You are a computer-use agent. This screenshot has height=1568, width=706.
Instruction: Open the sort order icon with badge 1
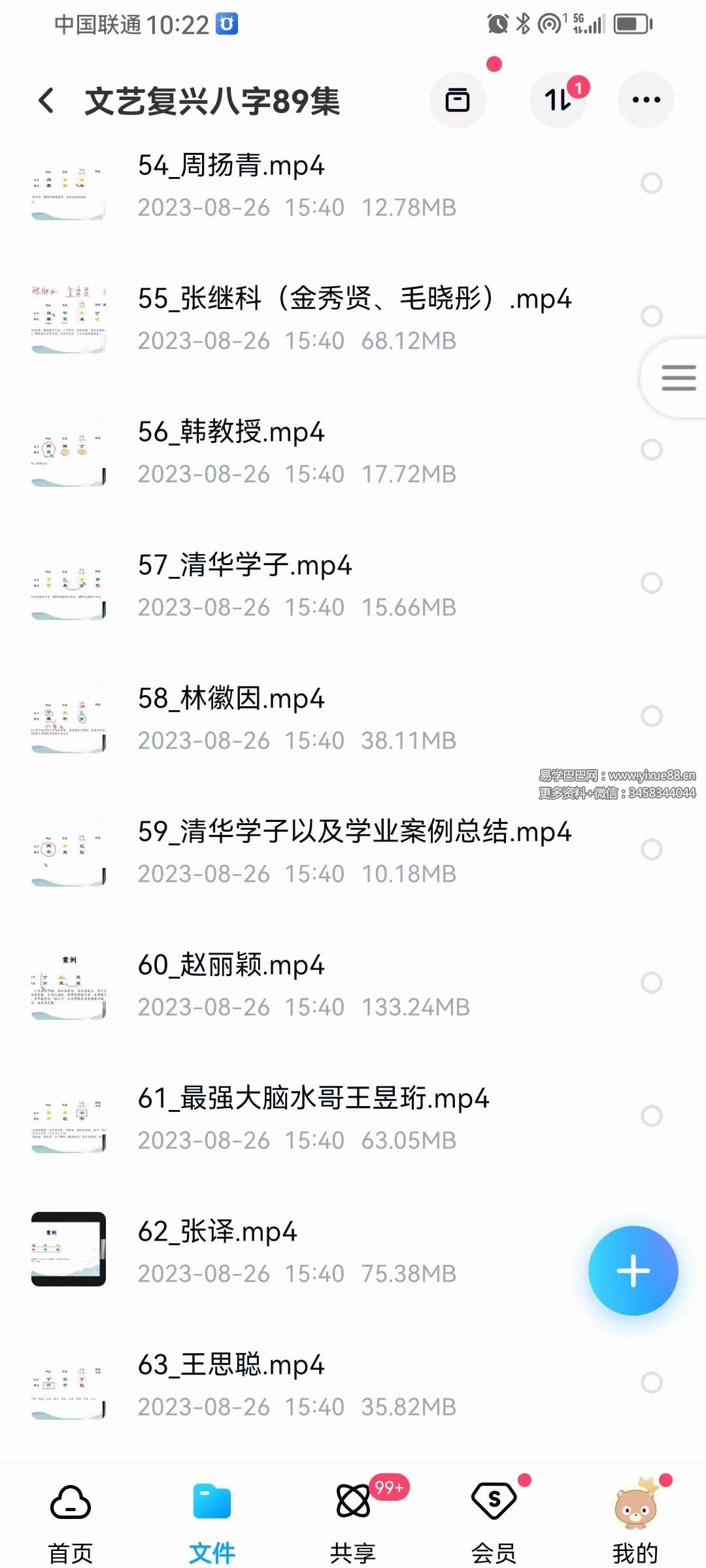pyautogui.click(x=558, y=99)
